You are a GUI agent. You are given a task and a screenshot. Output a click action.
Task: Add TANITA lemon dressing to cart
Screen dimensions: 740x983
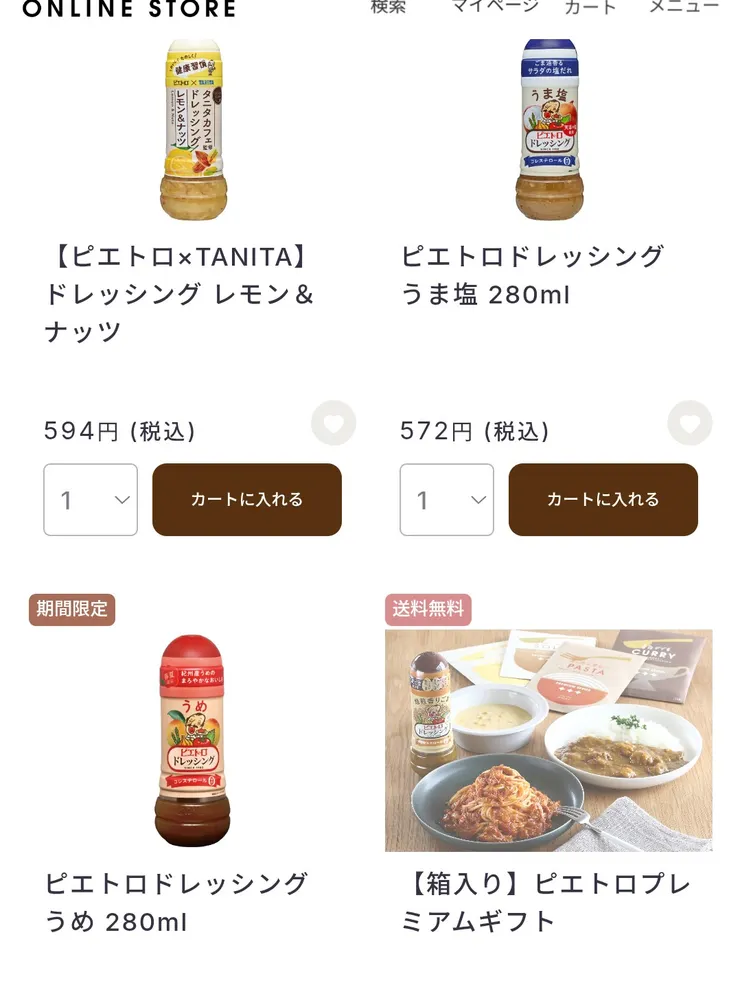click(246, 500)
